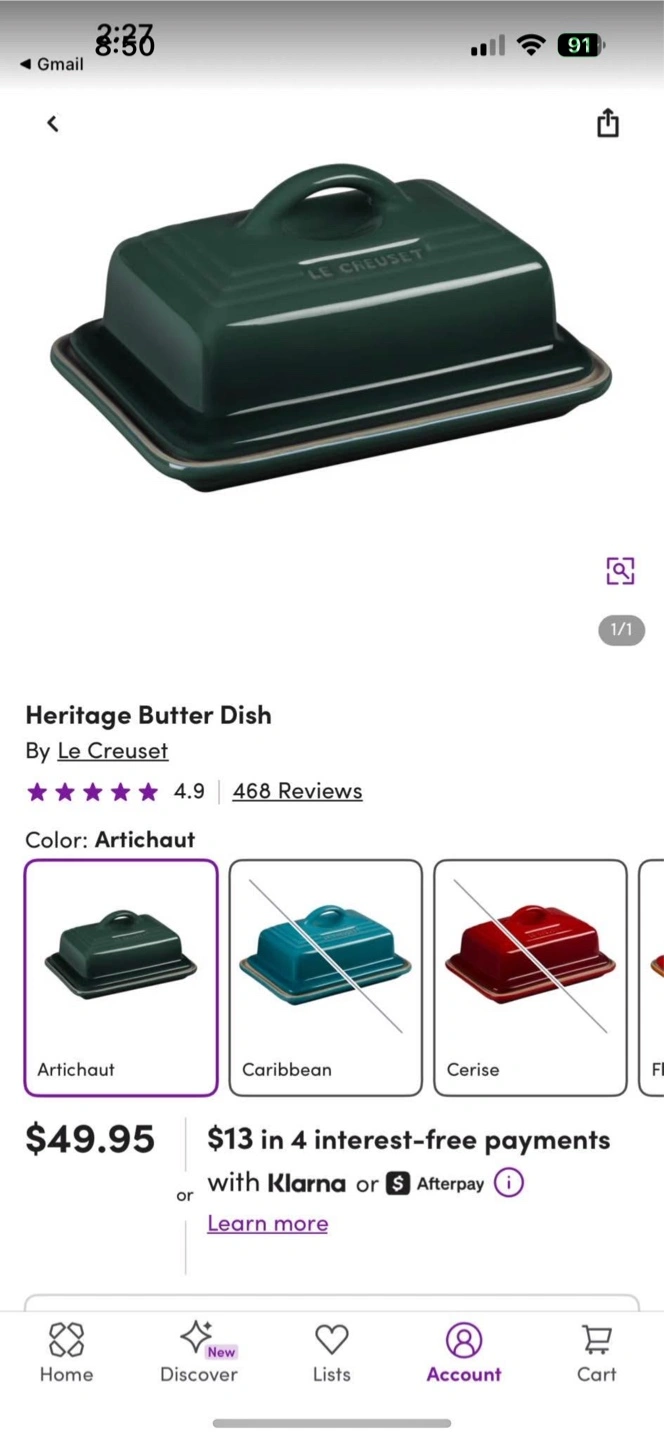Open payment plan info icon
This screenshot has width=664, height=1440.
(x=509, y=1183)
